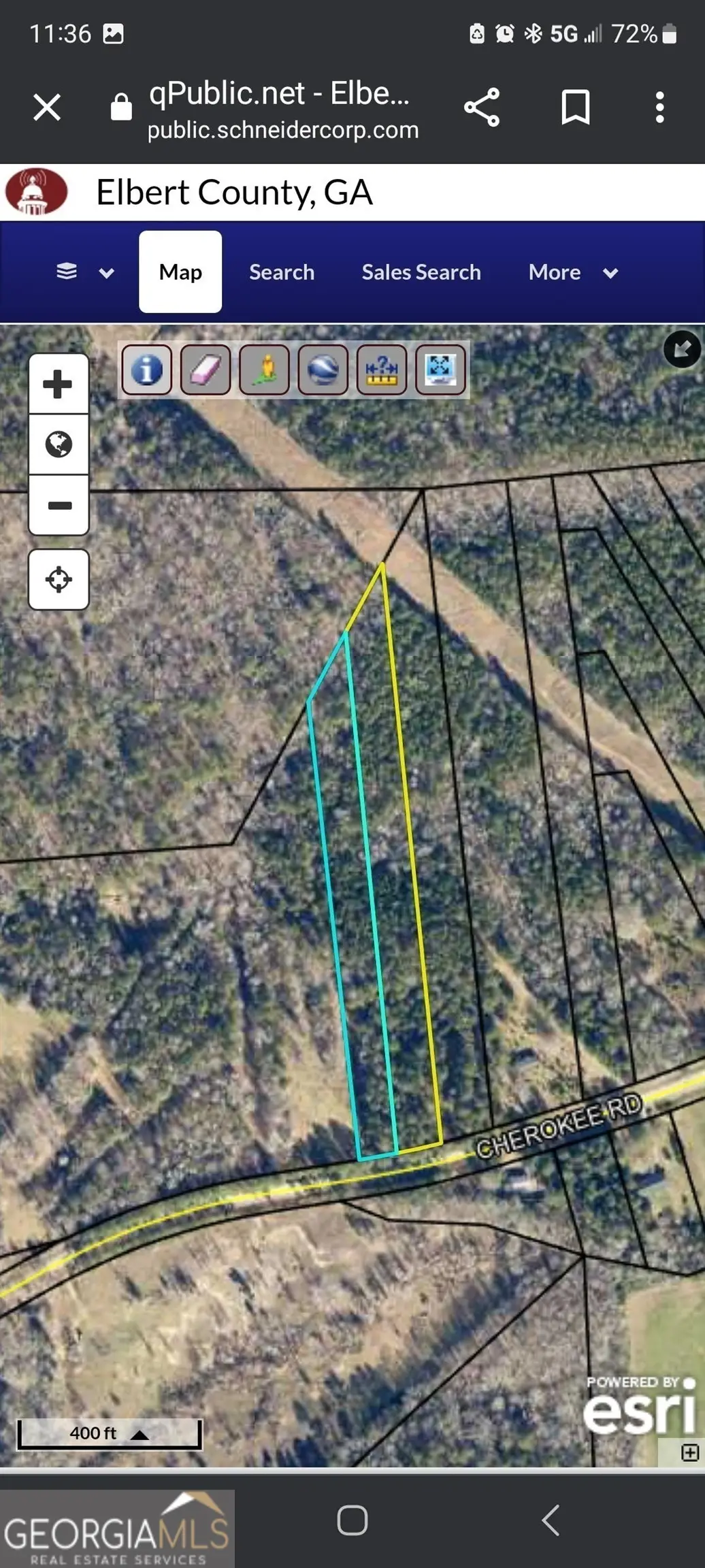Close the browser tab with X
The width and height of the screenshot is (705, 1568).
pyautogui.click(x=47, y=108)
